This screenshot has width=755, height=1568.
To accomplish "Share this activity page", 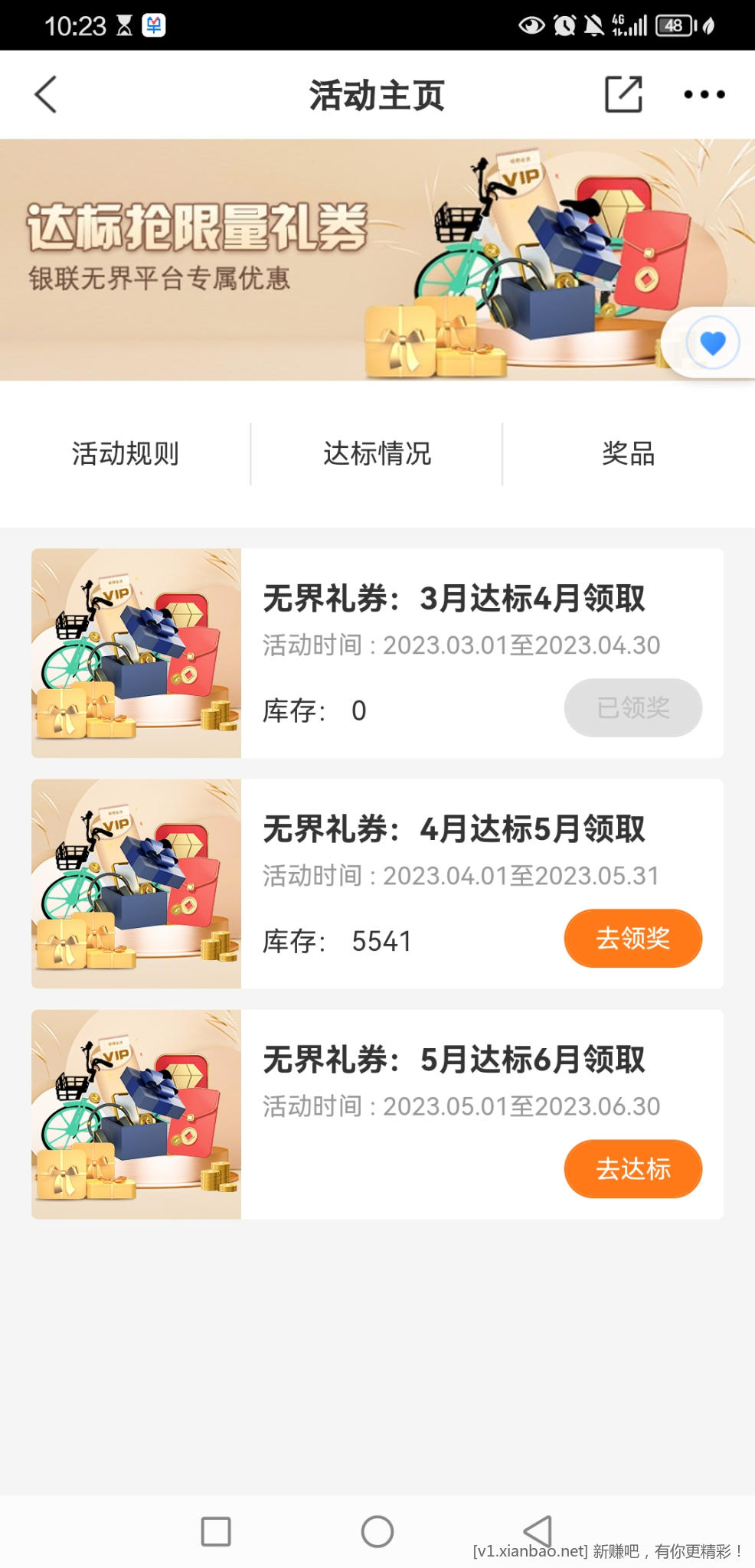I will point(623,95).
